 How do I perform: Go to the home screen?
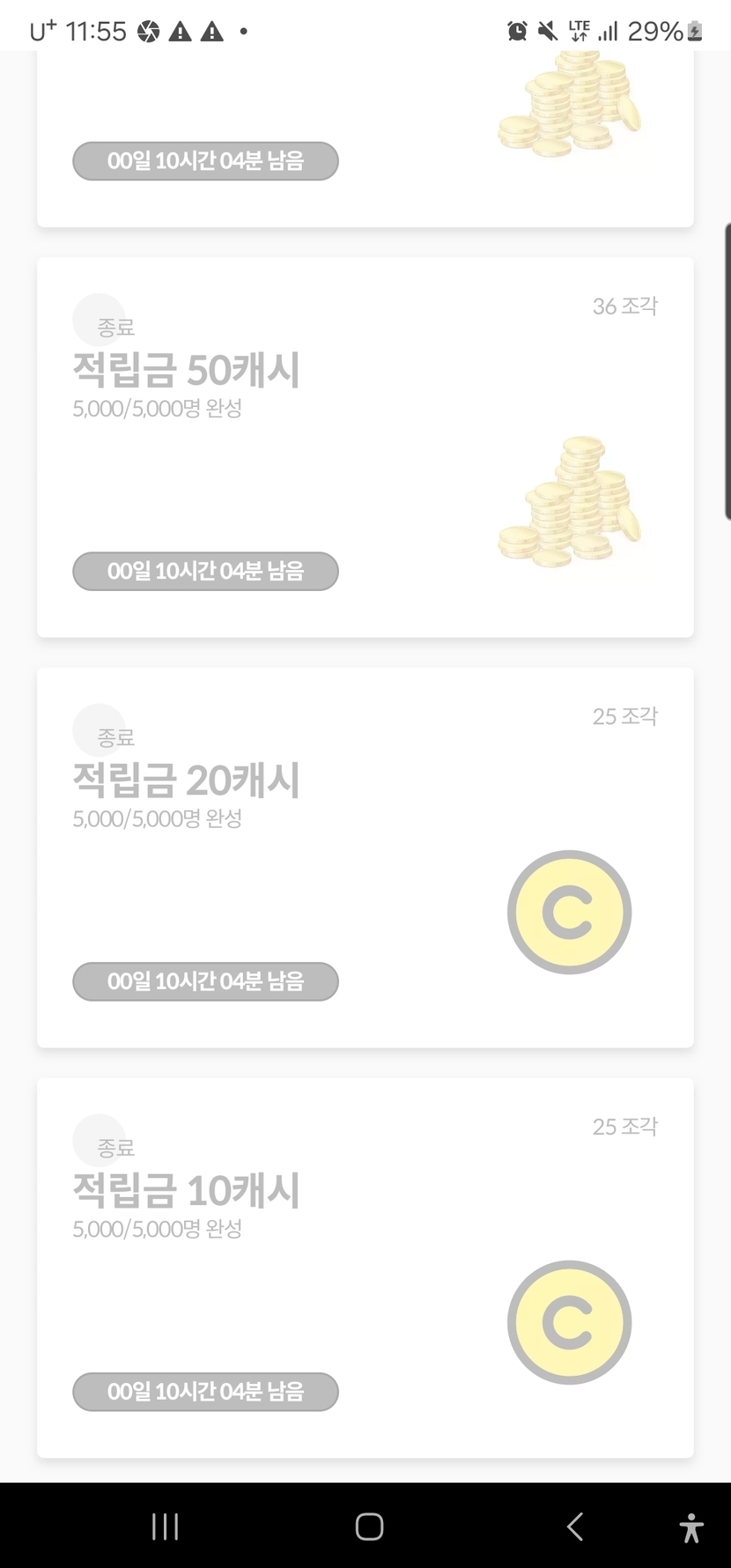coord(369,1527)
